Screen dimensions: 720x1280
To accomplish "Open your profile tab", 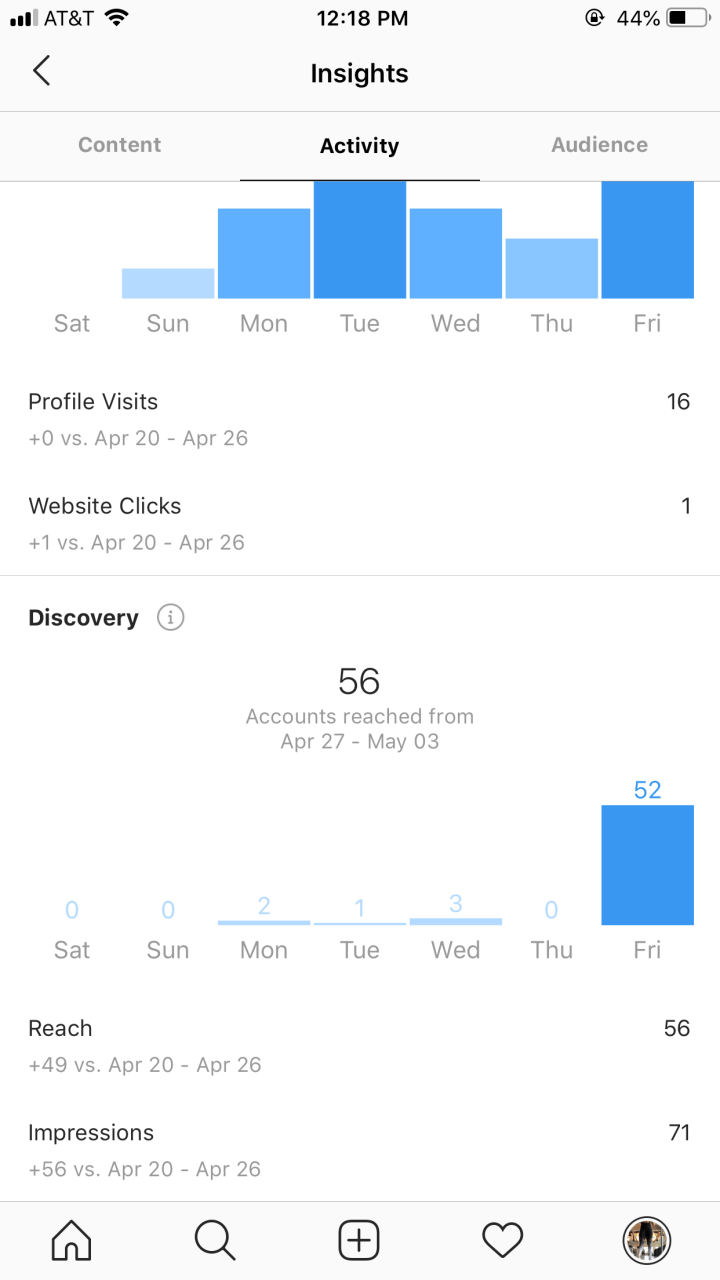I will pyautogui.click(x=647, y=1241).
